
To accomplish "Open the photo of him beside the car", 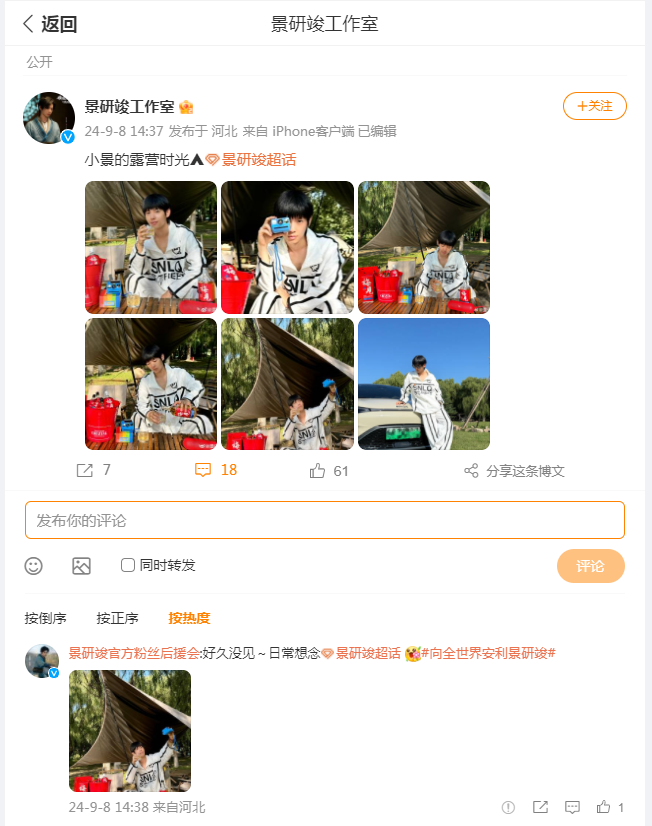I will 424,384.
